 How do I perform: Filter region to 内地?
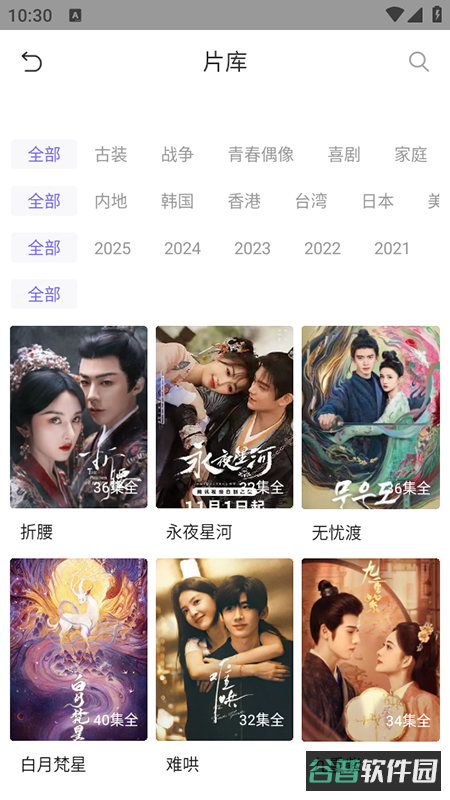coord(111,201)
